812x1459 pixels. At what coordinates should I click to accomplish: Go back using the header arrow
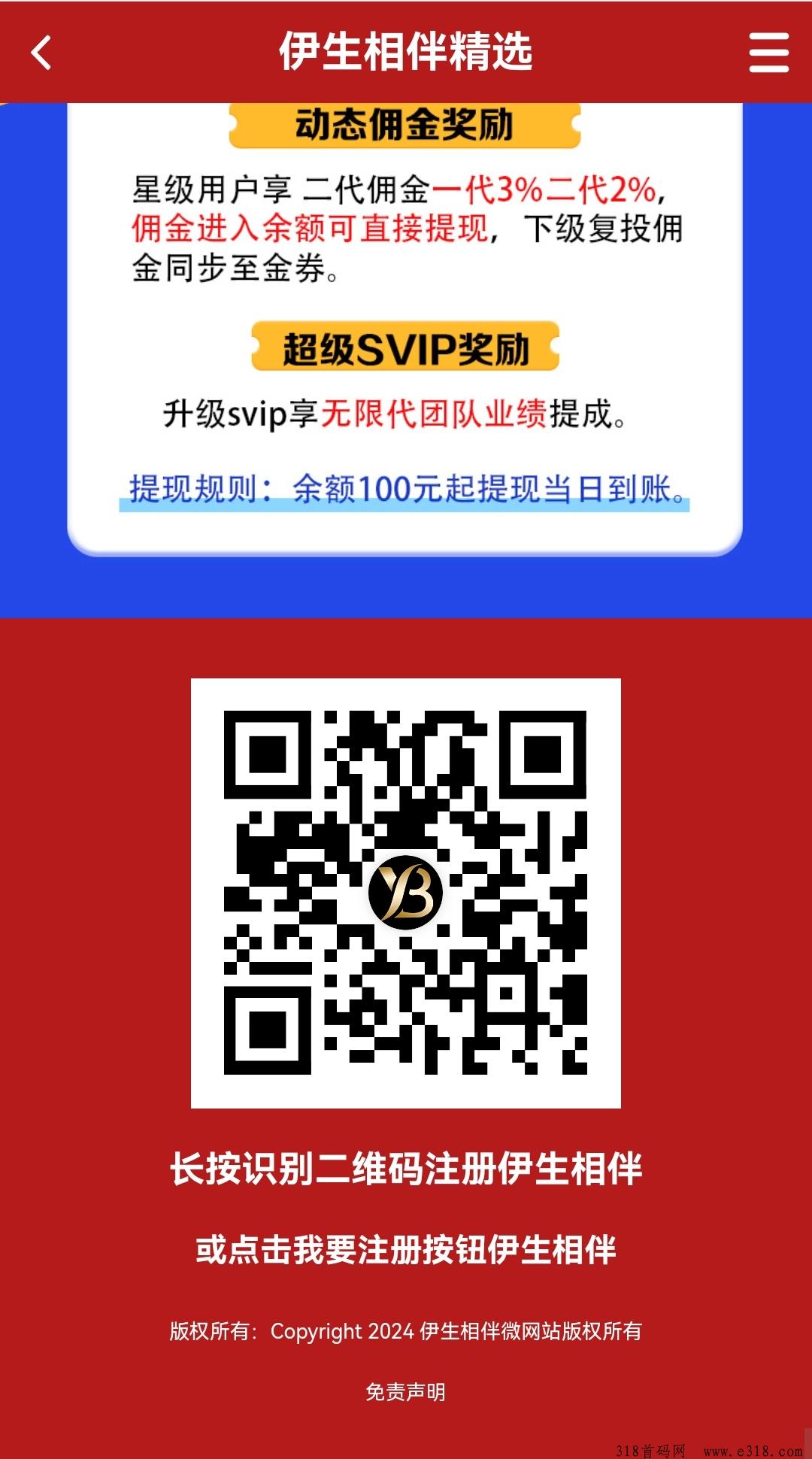[x=41, y=53]
